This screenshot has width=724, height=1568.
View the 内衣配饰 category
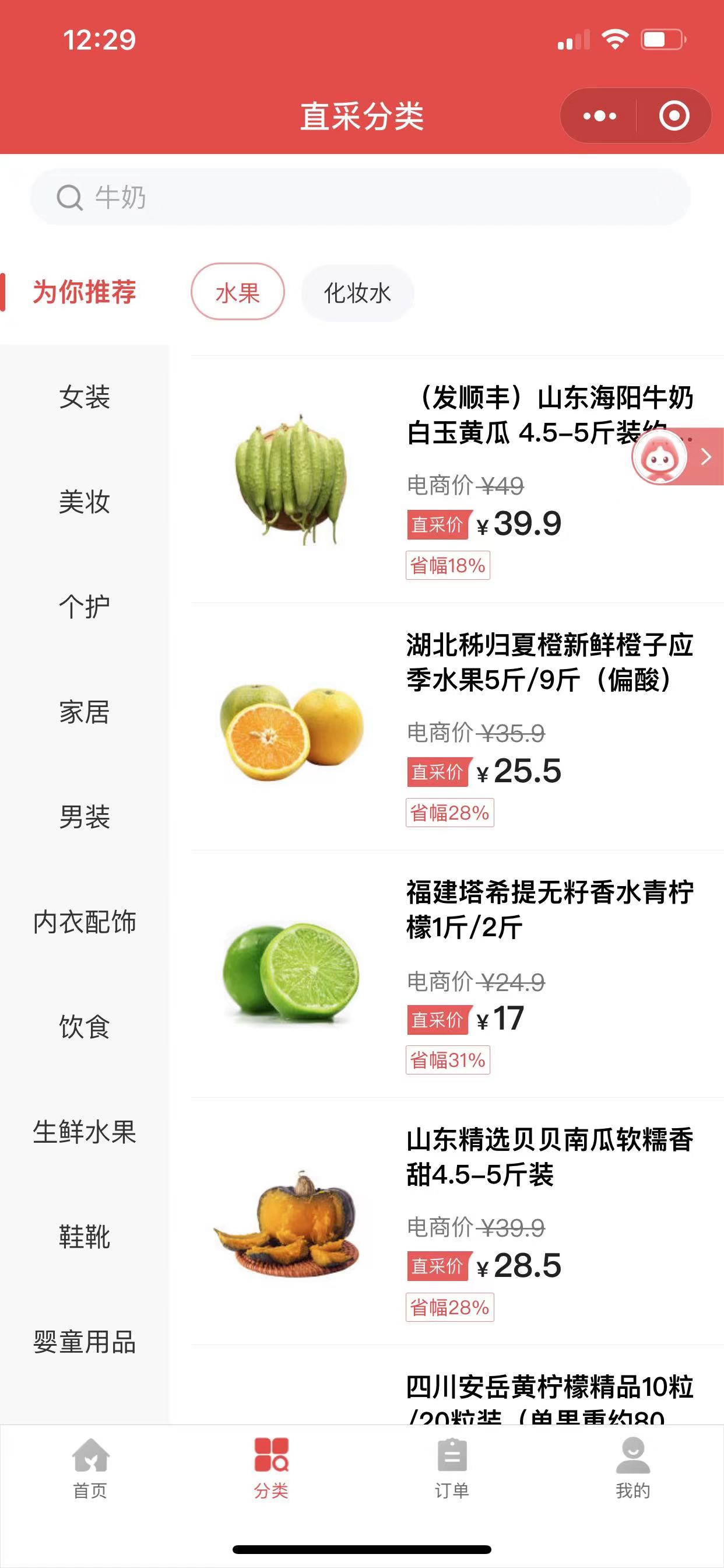[85, 922]
